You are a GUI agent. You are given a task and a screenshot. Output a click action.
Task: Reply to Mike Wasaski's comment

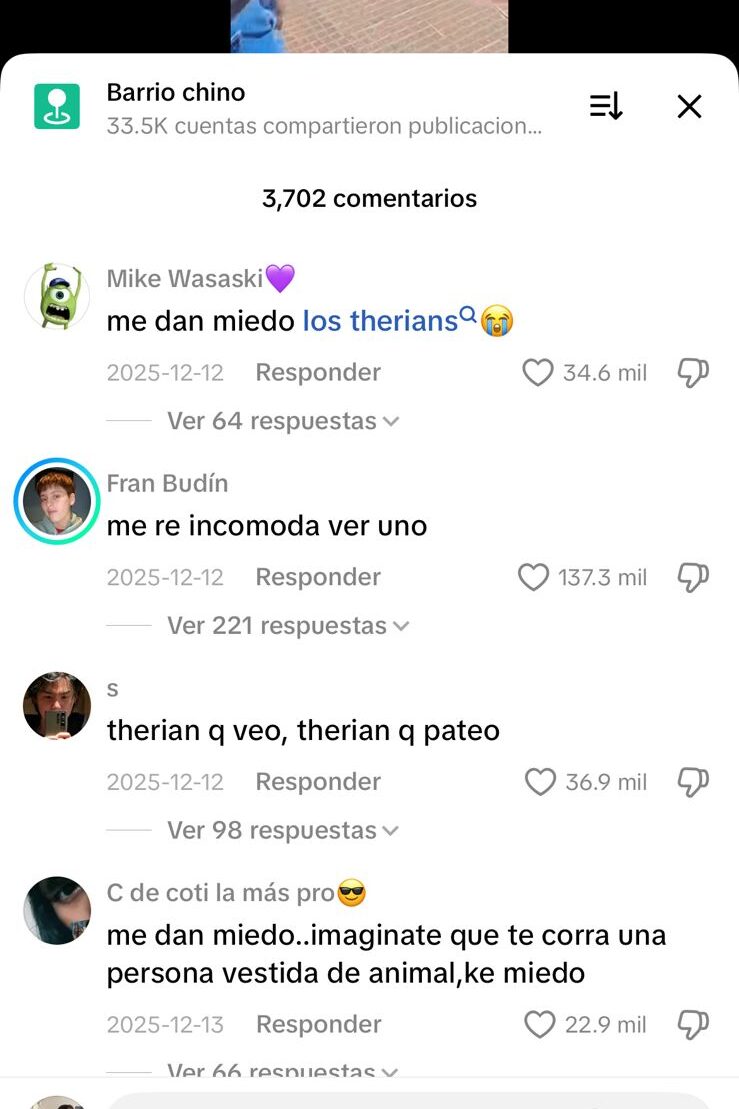click(x=318, y=373)
